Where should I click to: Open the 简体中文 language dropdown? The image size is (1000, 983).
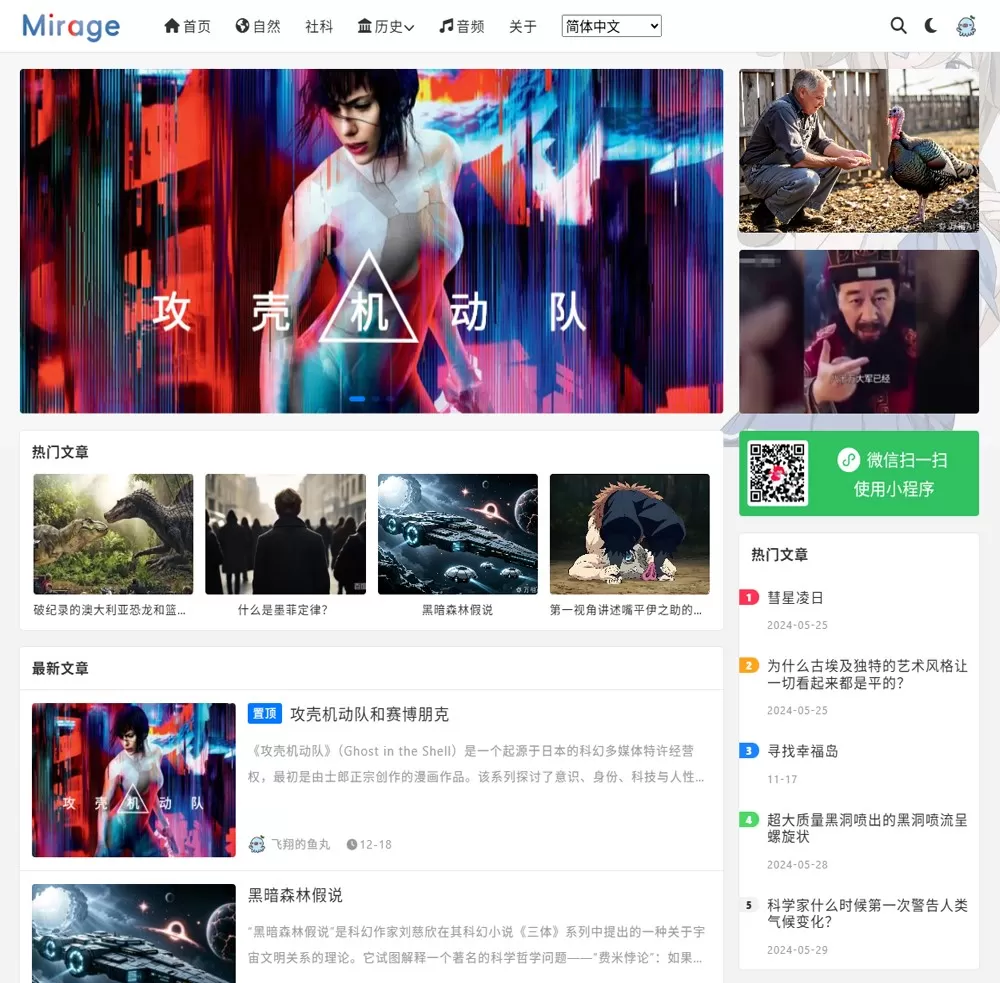click(611, 27)
